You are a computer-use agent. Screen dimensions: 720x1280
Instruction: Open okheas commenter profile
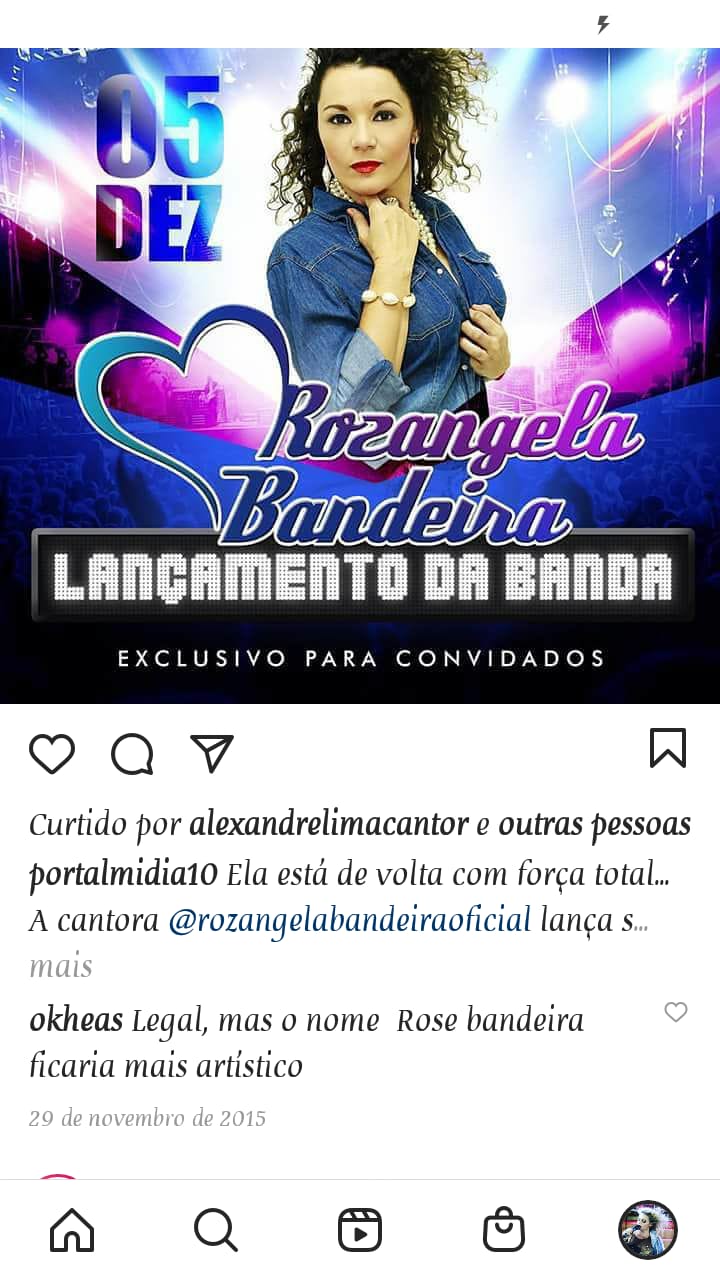tap(76, 1020)
